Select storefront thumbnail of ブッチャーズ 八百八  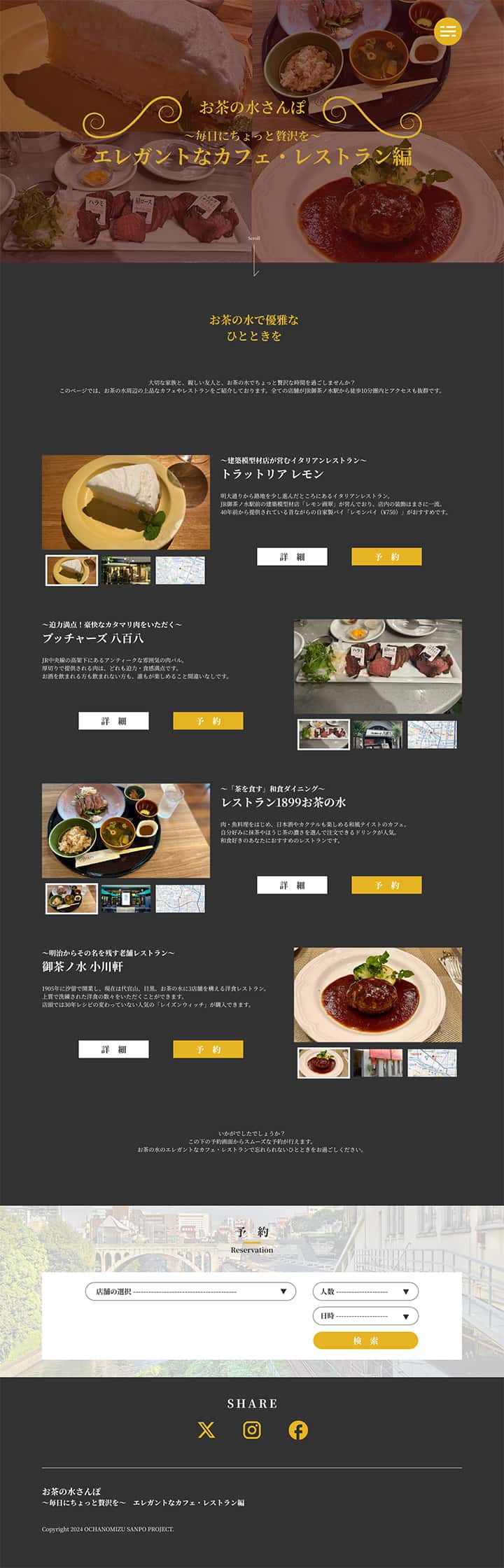click(x=378, y=735)
